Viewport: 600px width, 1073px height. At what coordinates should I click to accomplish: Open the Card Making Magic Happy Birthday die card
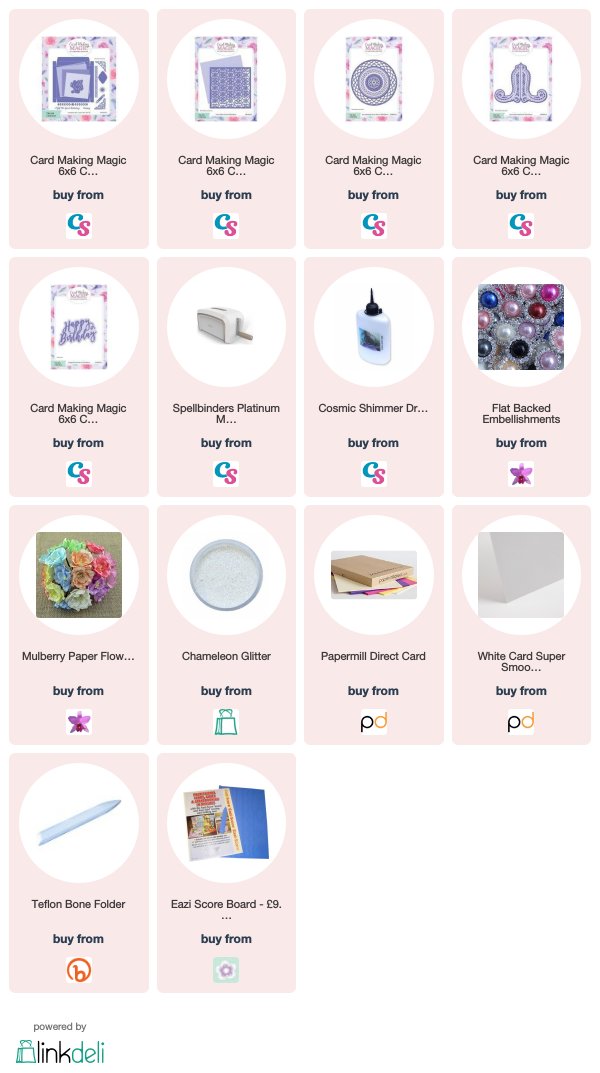pos(79,376)
